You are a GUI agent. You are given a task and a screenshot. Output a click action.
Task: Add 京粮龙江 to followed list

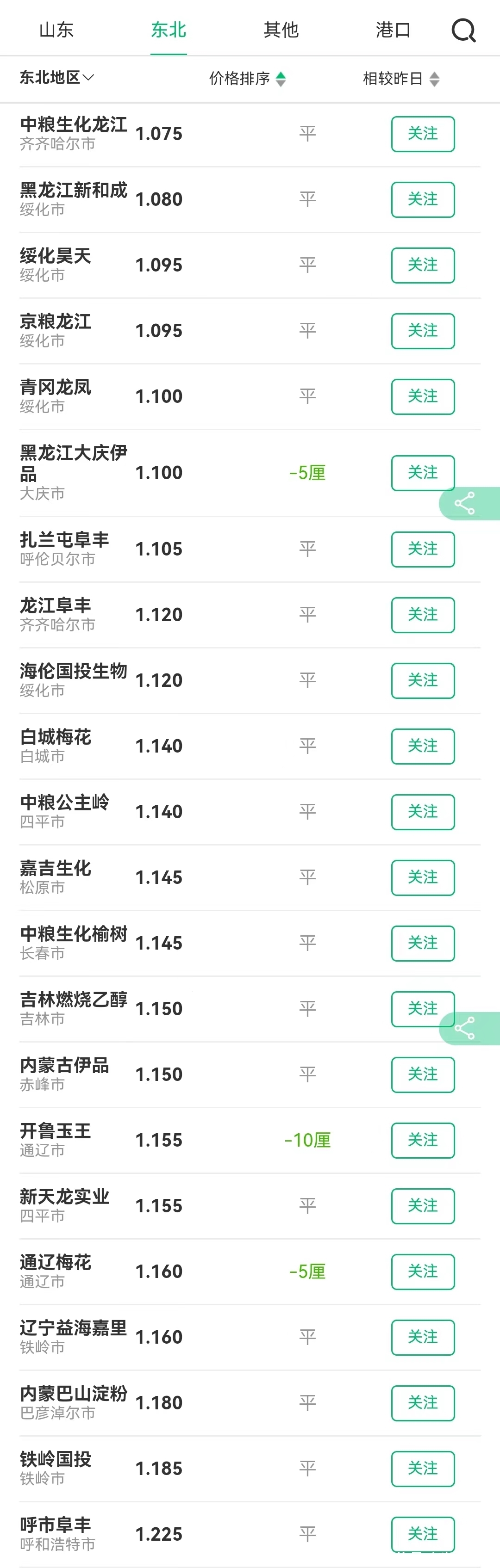click(423, 331)
